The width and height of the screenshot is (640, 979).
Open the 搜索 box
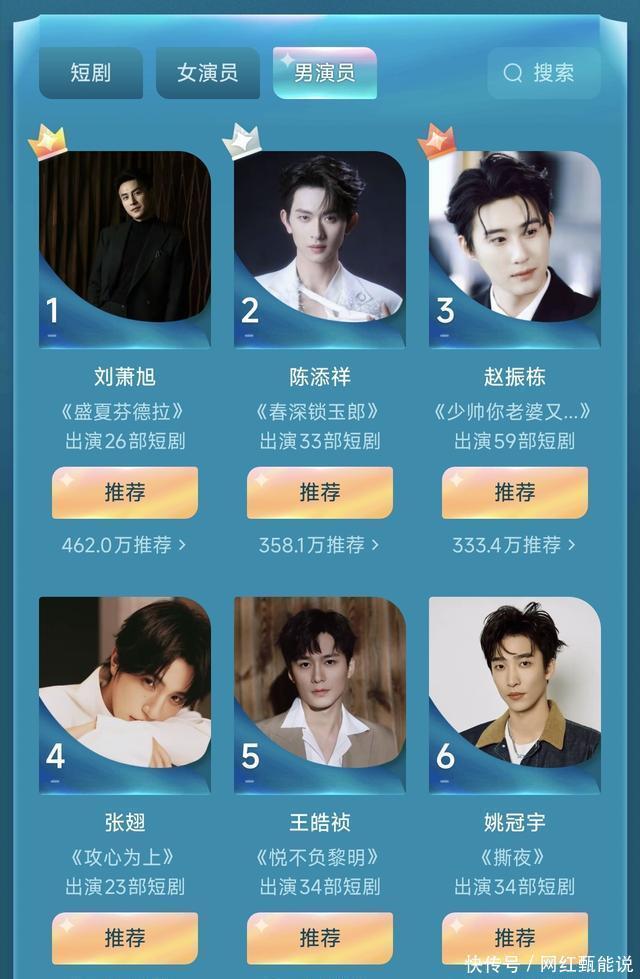click(543, 73)
